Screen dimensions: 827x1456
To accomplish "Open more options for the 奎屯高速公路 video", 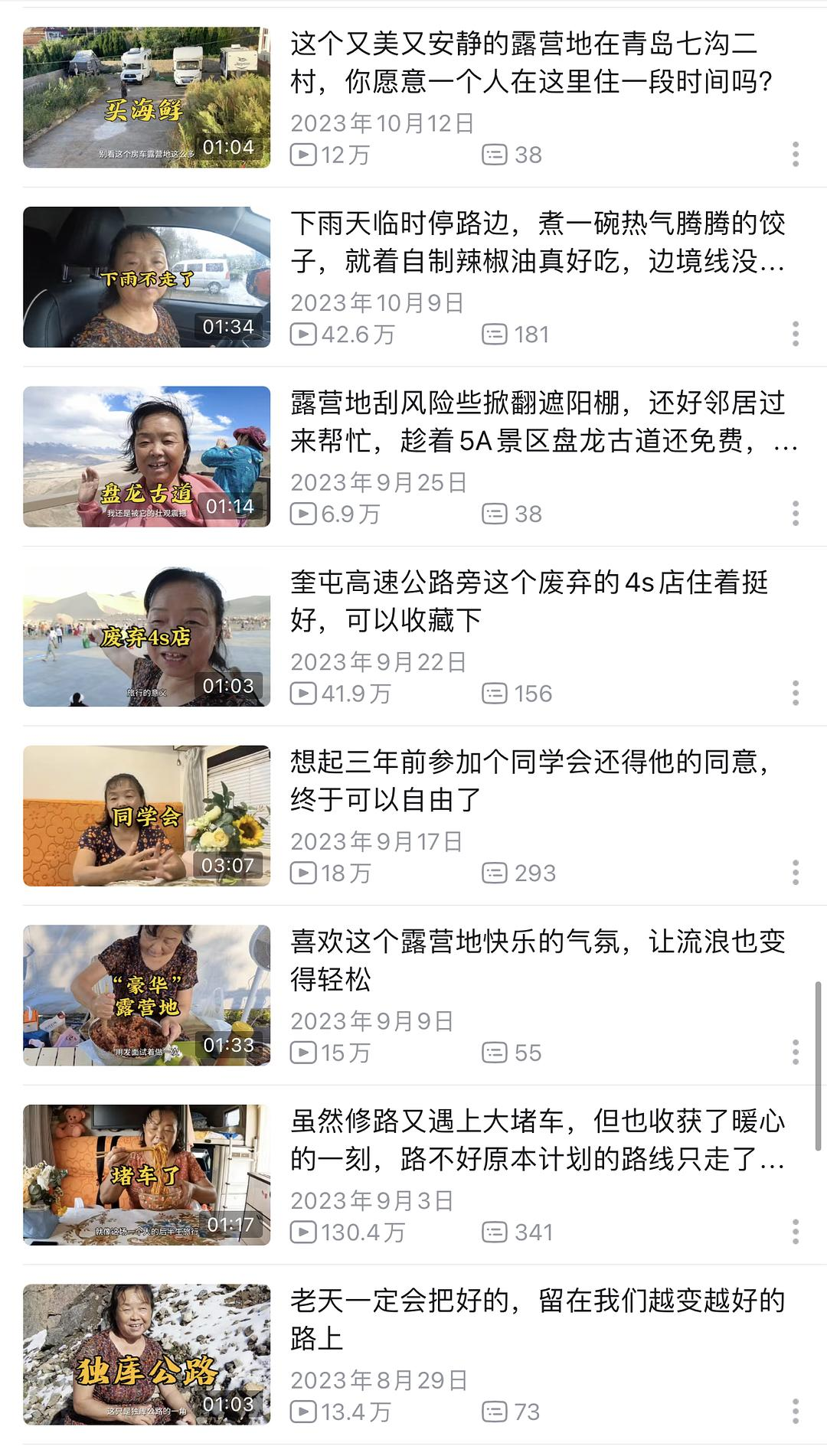I will 796,693.
